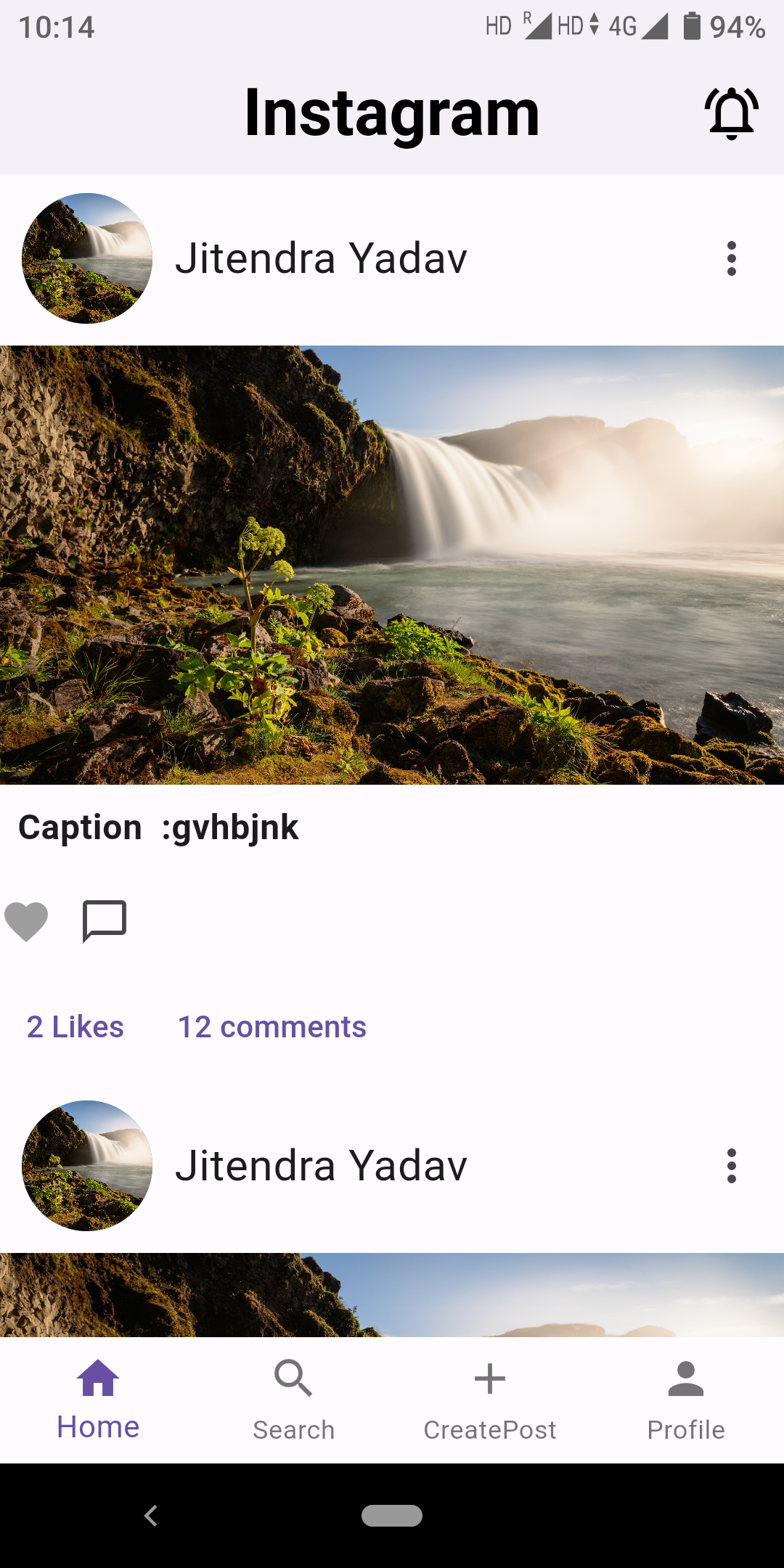Viewport: 784px width, 1568px height.
Task: Open the notification bell icon
Action: coord(732,113)
